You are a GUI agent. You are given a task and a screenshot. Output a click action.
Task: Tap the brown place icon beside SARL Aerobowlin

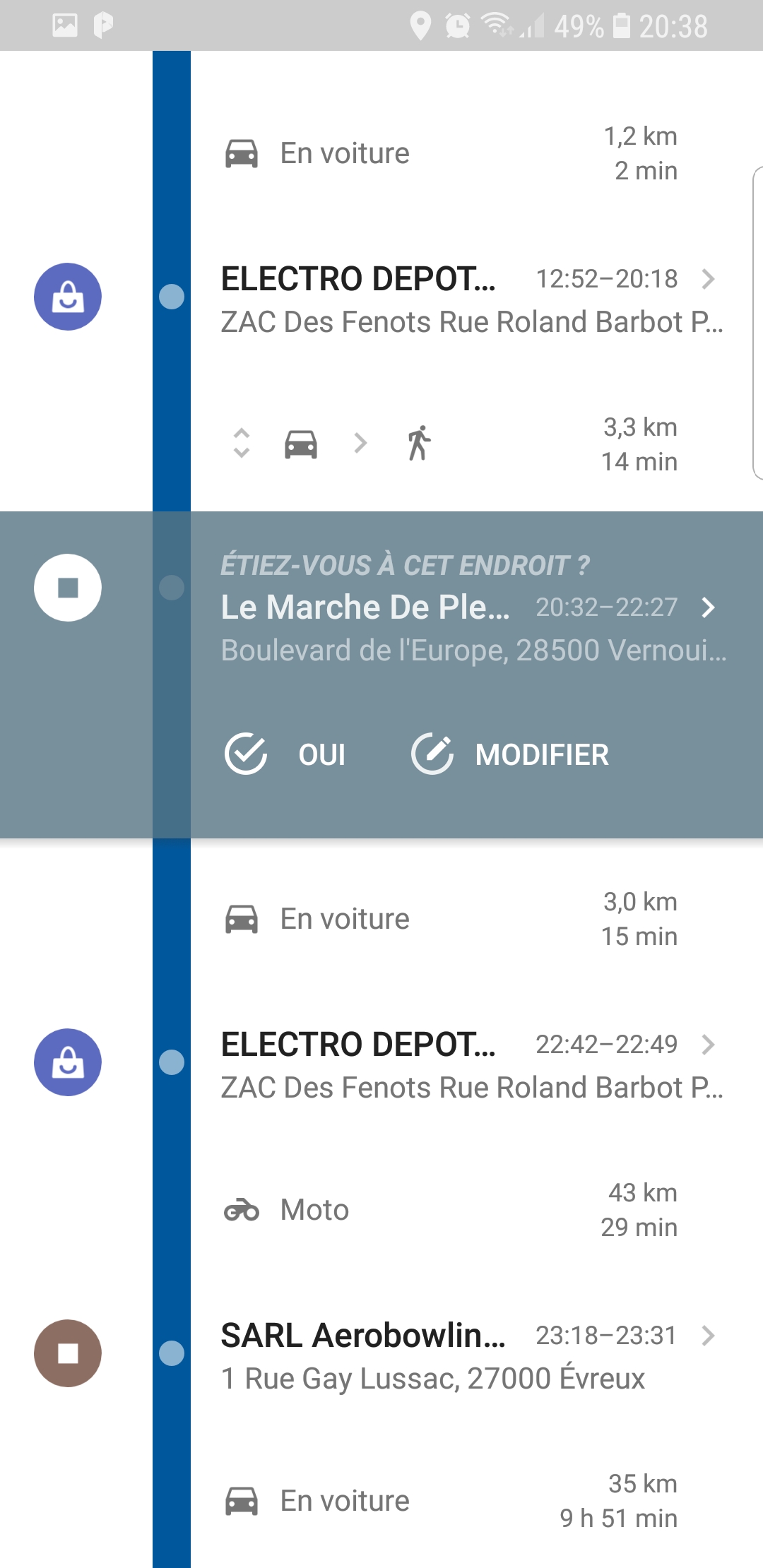click(68, 1353)
